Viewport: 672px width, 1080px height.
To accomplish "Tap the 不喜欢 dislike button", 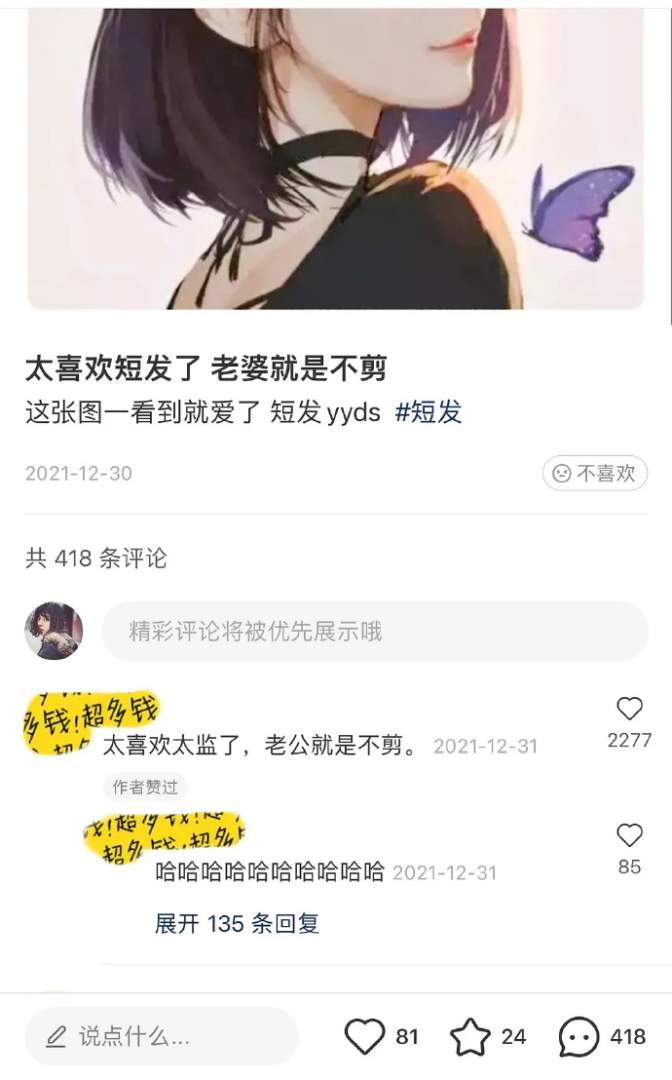I will pos(594,473).
